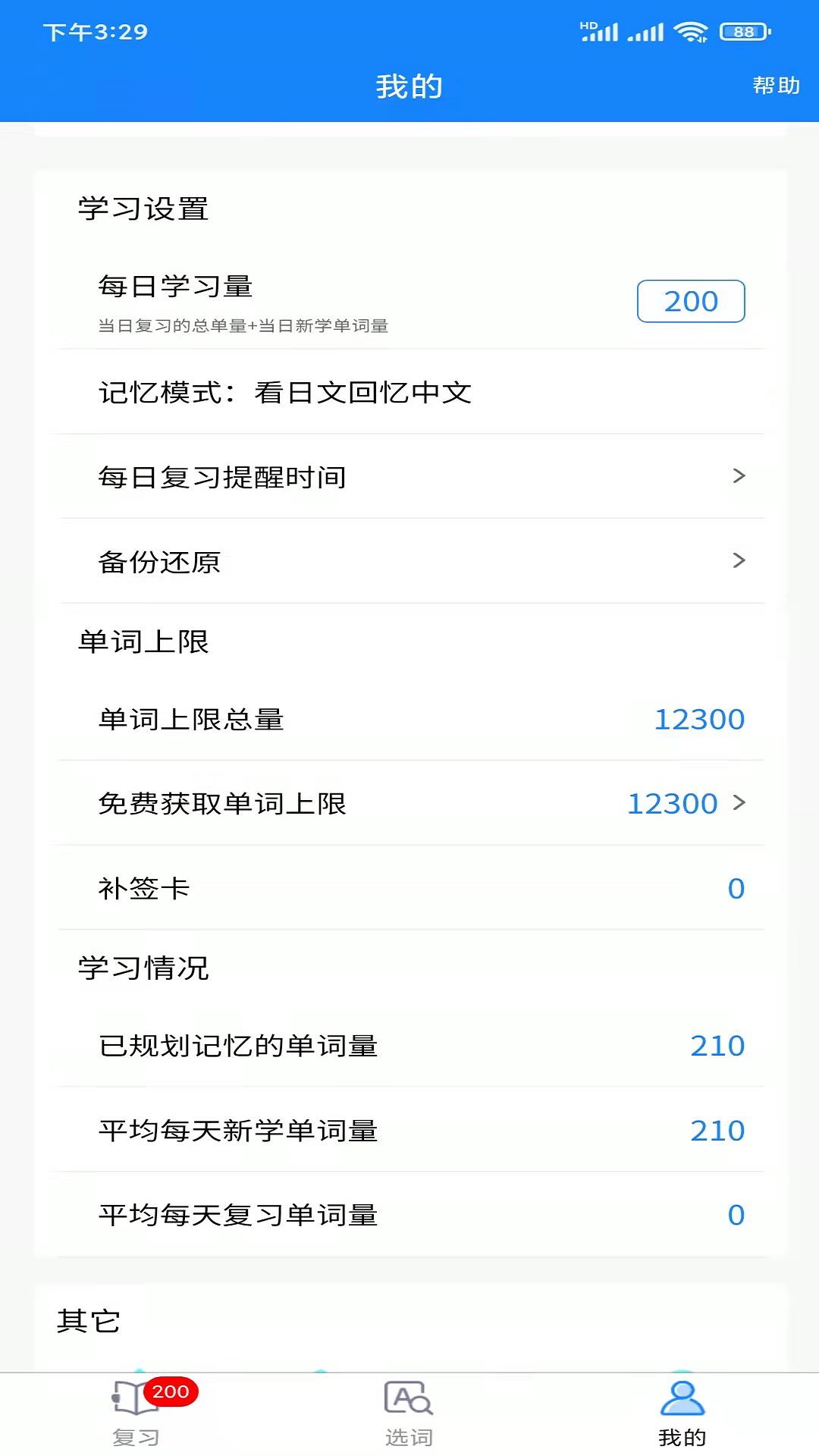Open 帮助 help page
This screenshot has height=1456, width=819.
(x=775, y=86)
